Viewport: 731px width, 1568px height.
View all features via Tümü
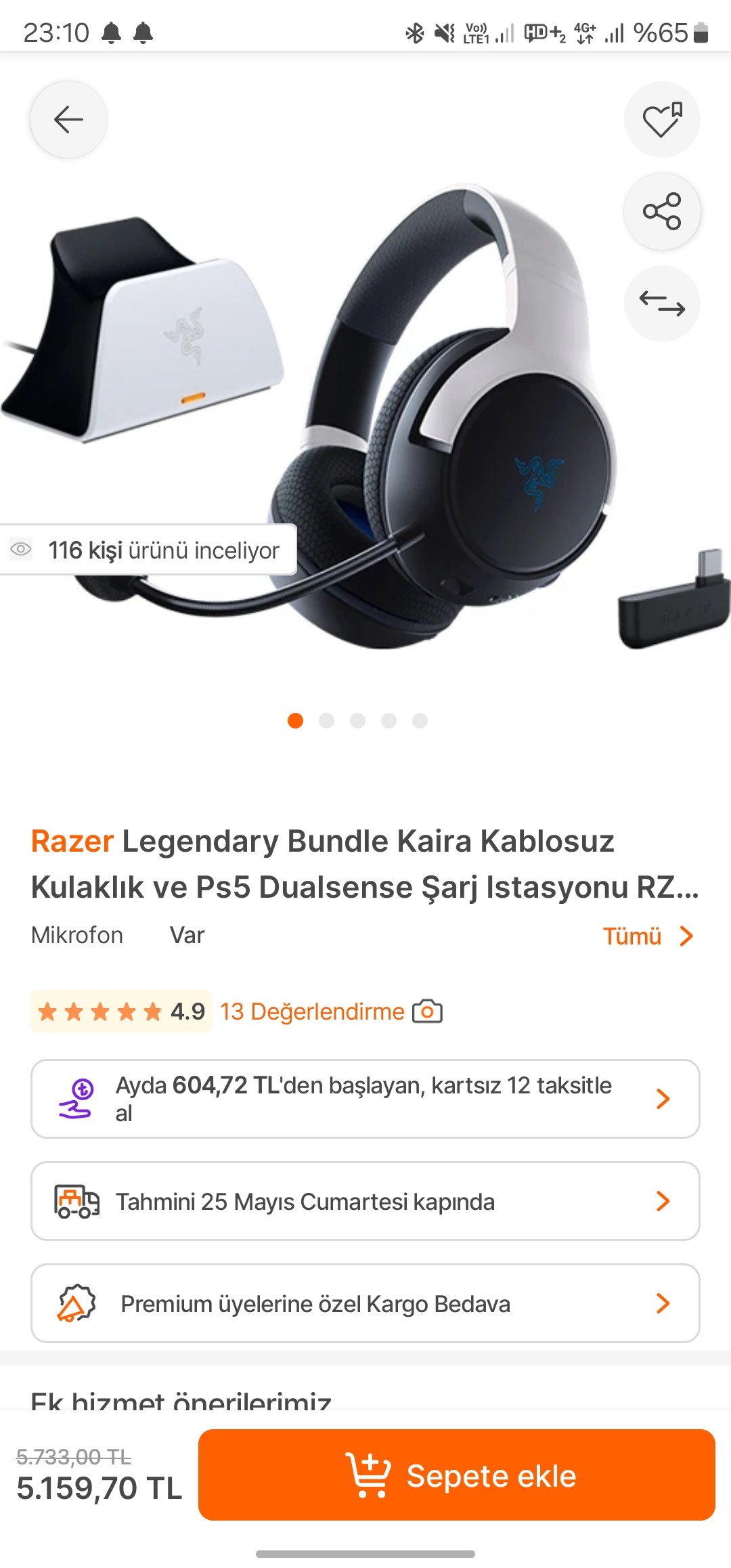pyautogui.click(x=647, y=936)
